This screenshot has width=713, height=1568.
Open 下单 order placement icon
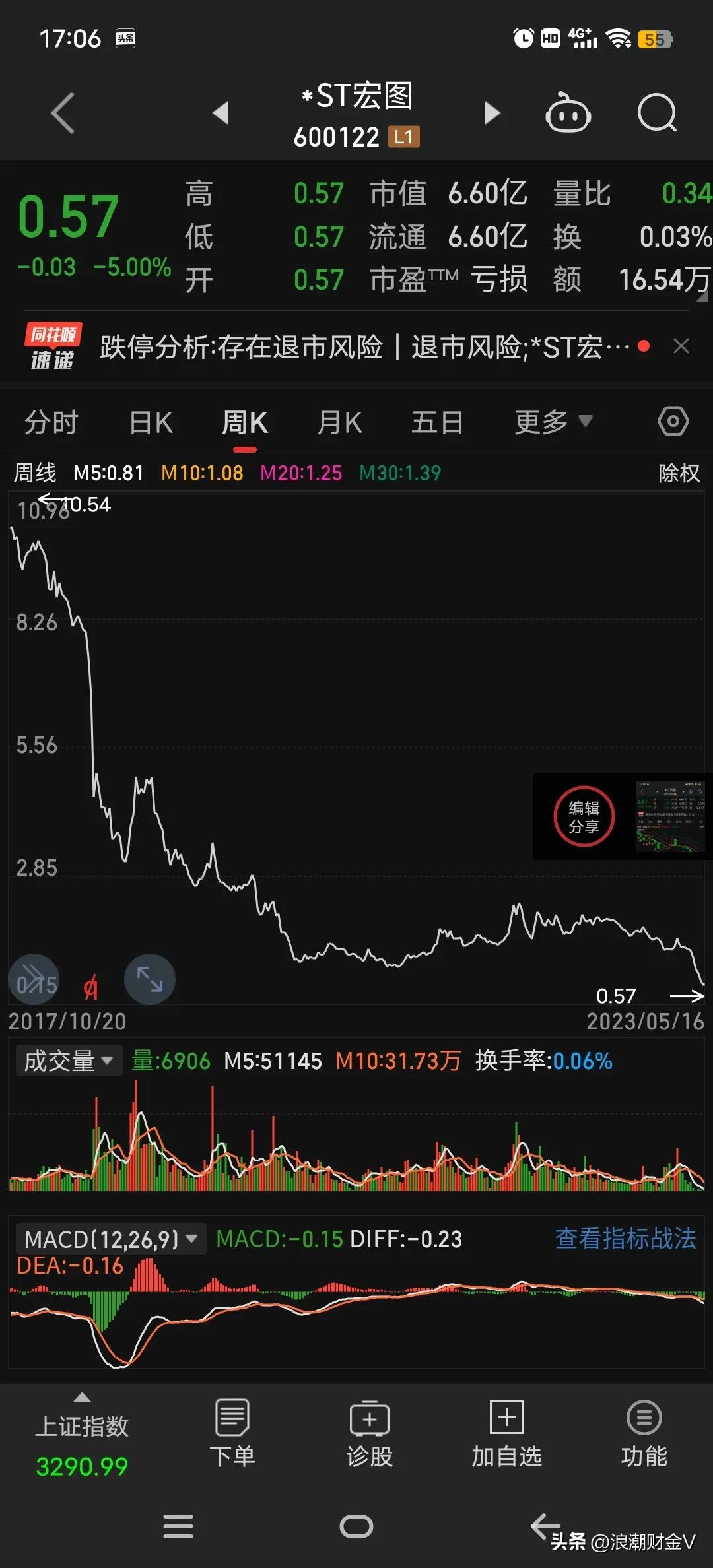tap(232, 1439)
